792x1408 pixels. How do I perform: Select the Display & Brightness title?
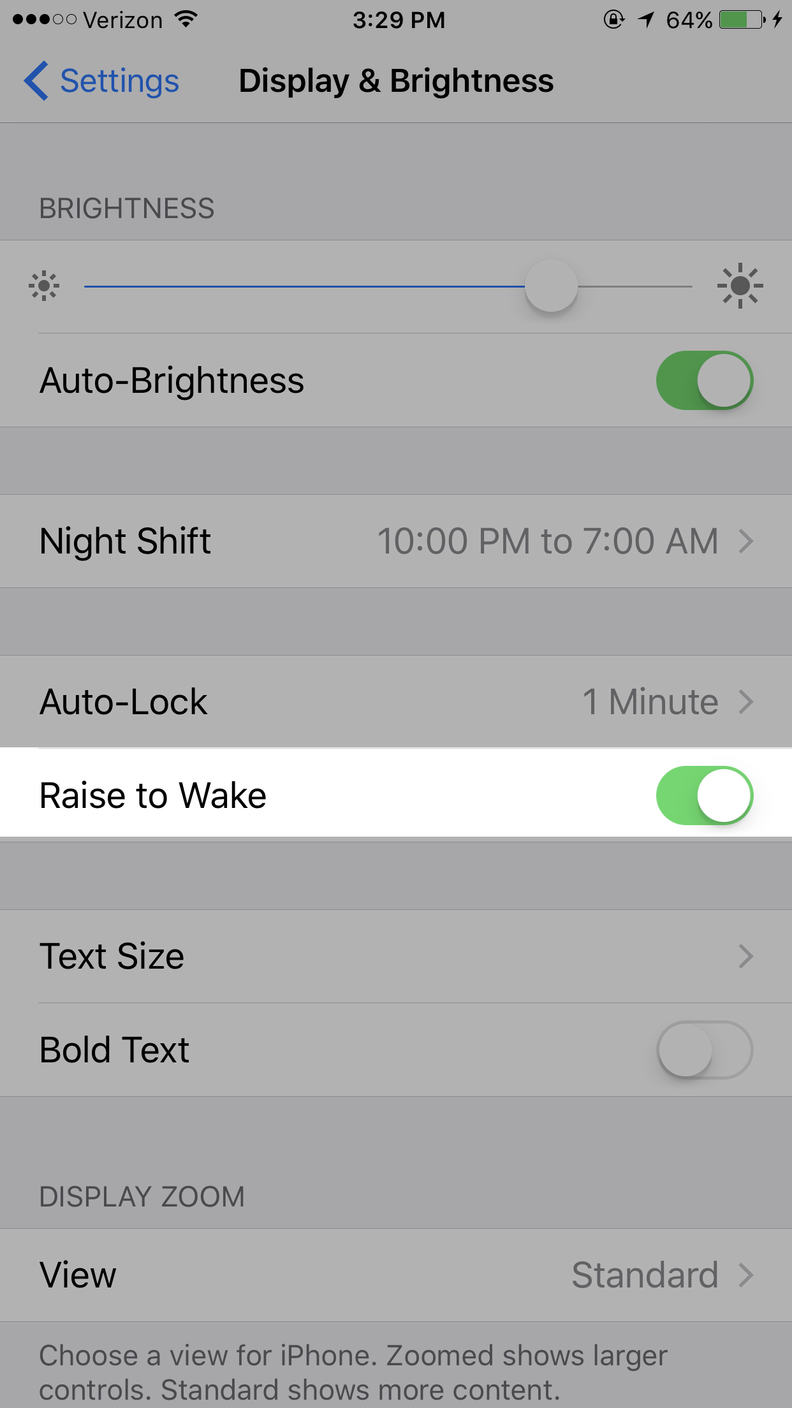coord(396,80)
